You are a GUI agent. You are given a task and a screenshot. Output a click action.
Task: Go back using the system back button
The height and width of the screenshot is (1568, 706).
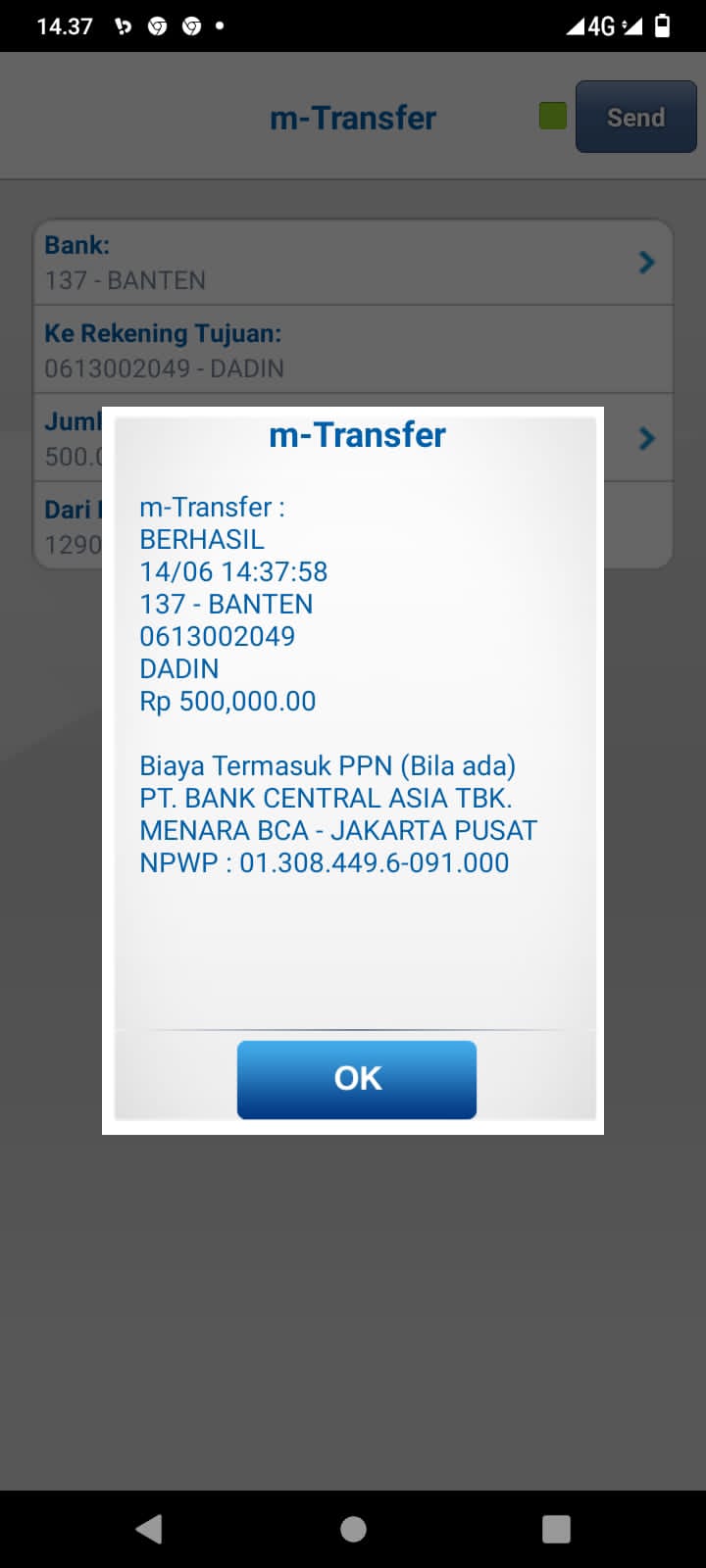(x=149, y=1529)
